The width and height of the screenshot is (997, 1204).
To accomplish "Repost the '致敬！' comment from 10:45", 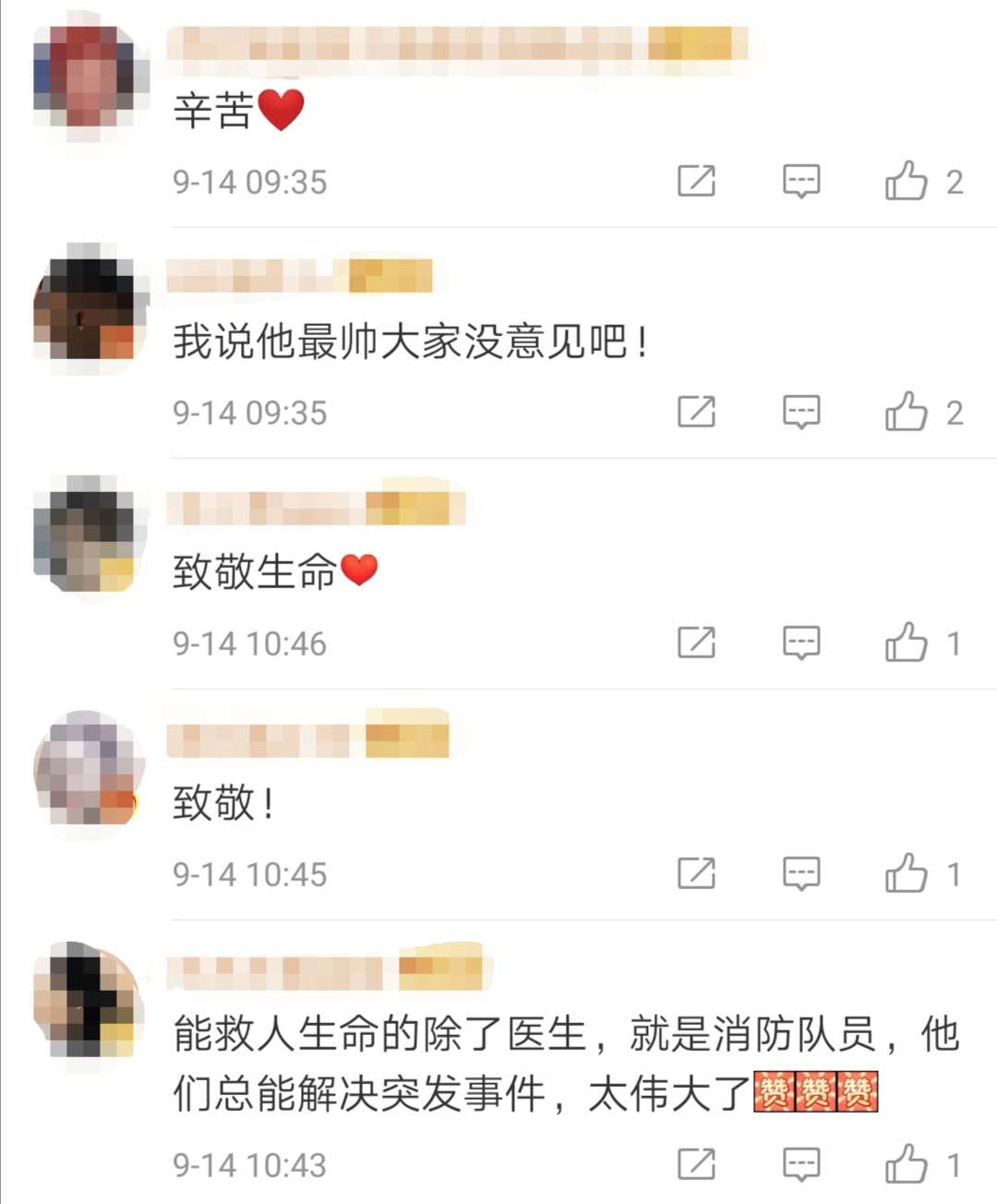I will pyautogui.click(x=696, y=873).
